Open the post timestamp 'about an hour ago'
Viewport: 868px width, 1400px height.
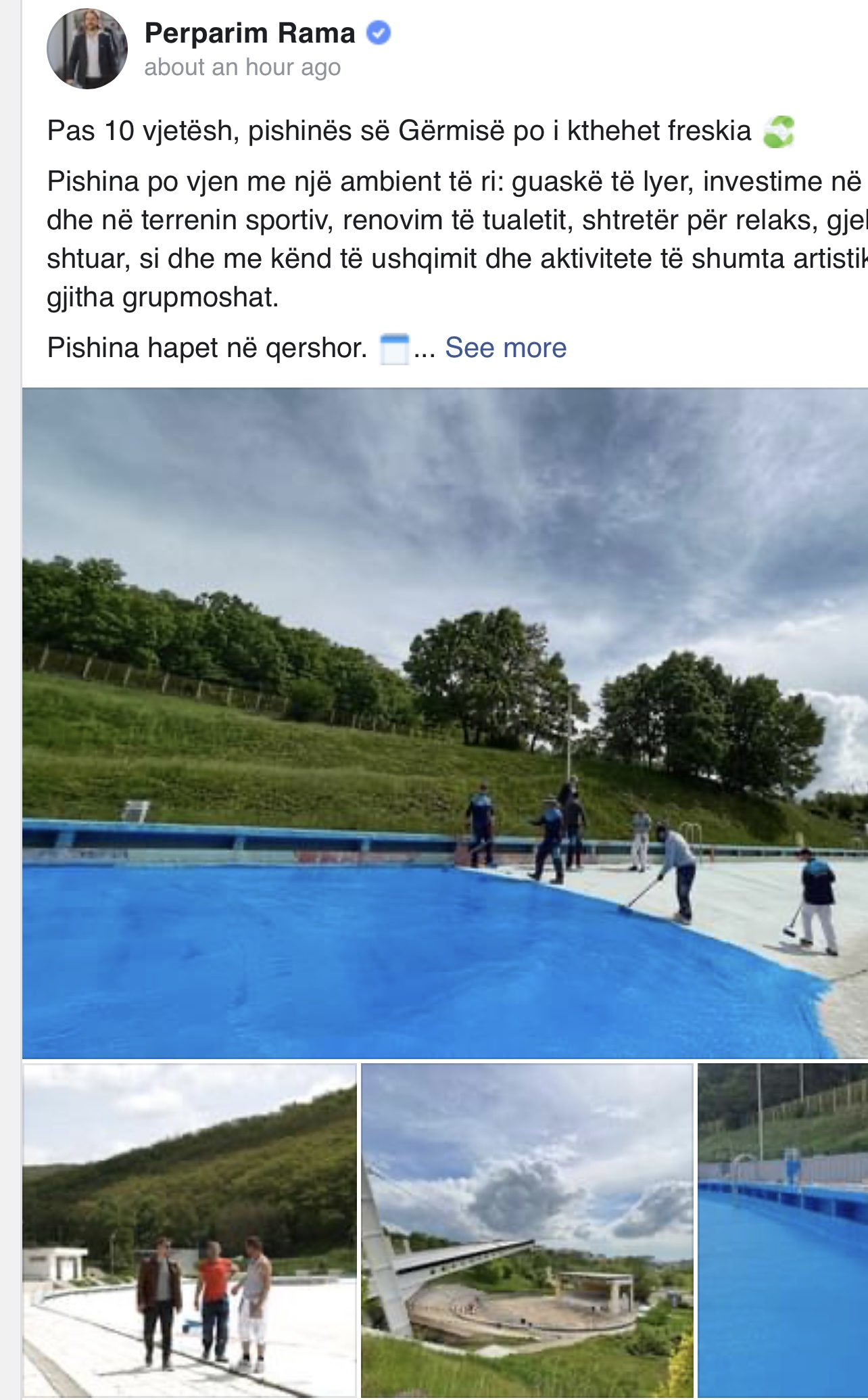click(x=242, y=68)
